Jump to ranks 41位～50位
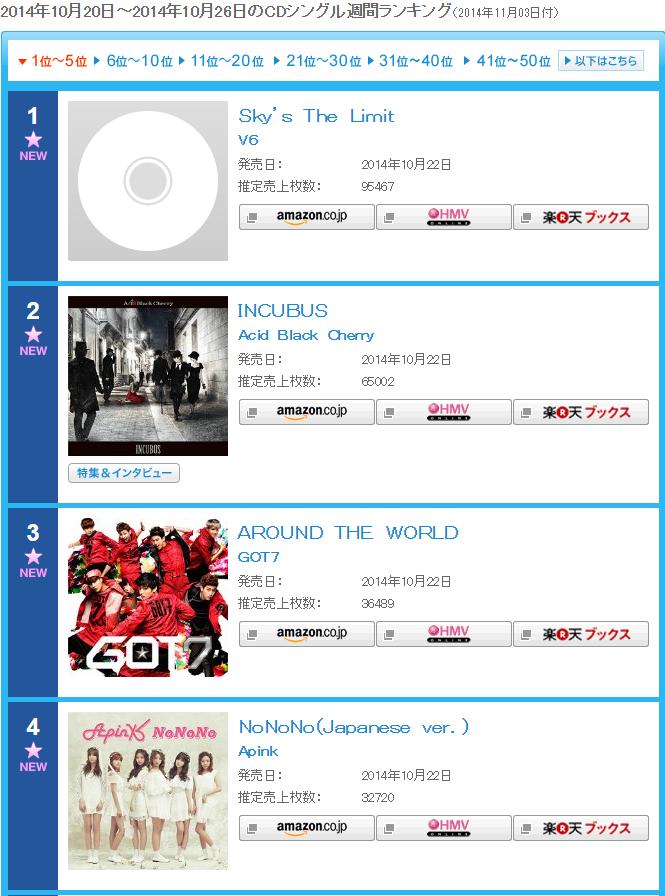Screen dimensions: 665x896 click(513, 61)
